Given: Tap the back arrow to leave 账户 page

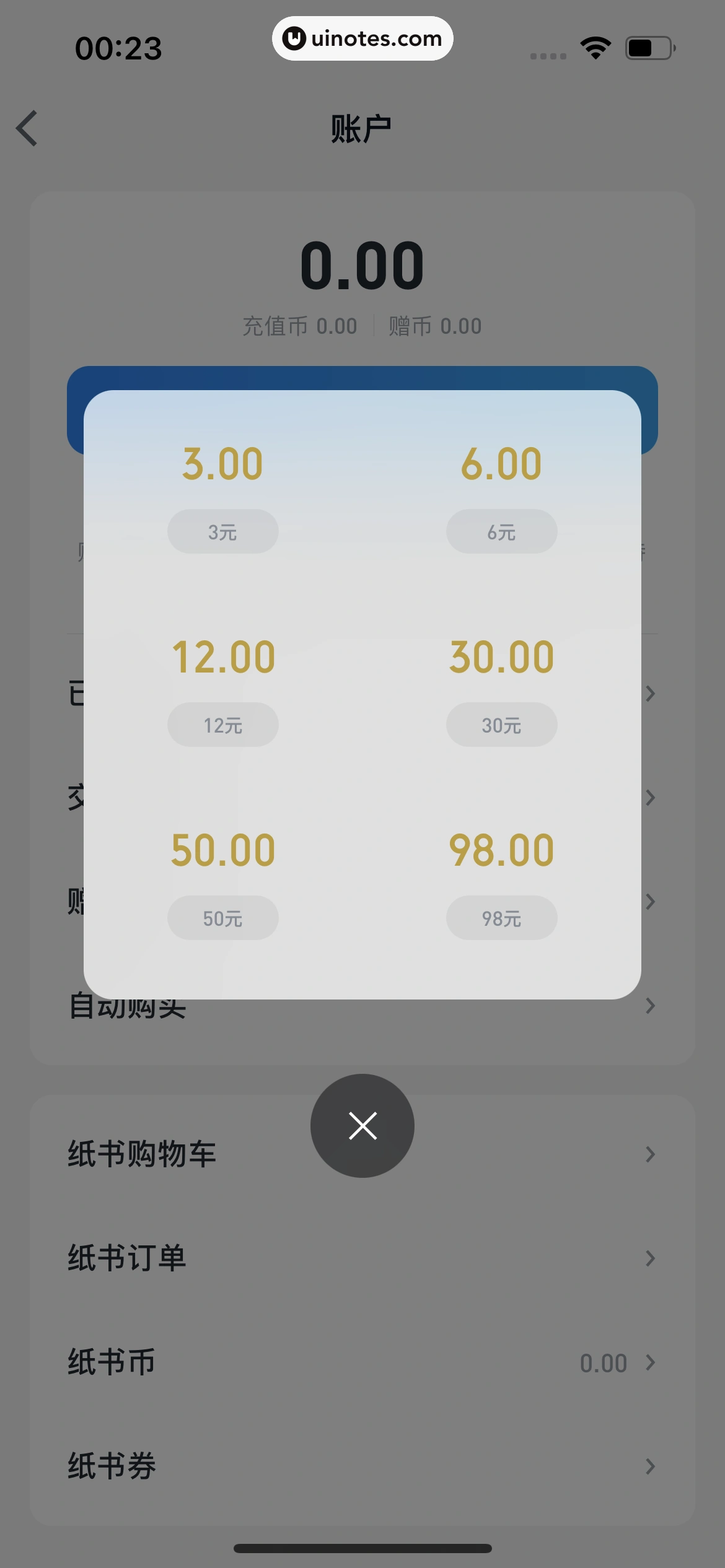Looking at the screenshot, I should 27,128.
